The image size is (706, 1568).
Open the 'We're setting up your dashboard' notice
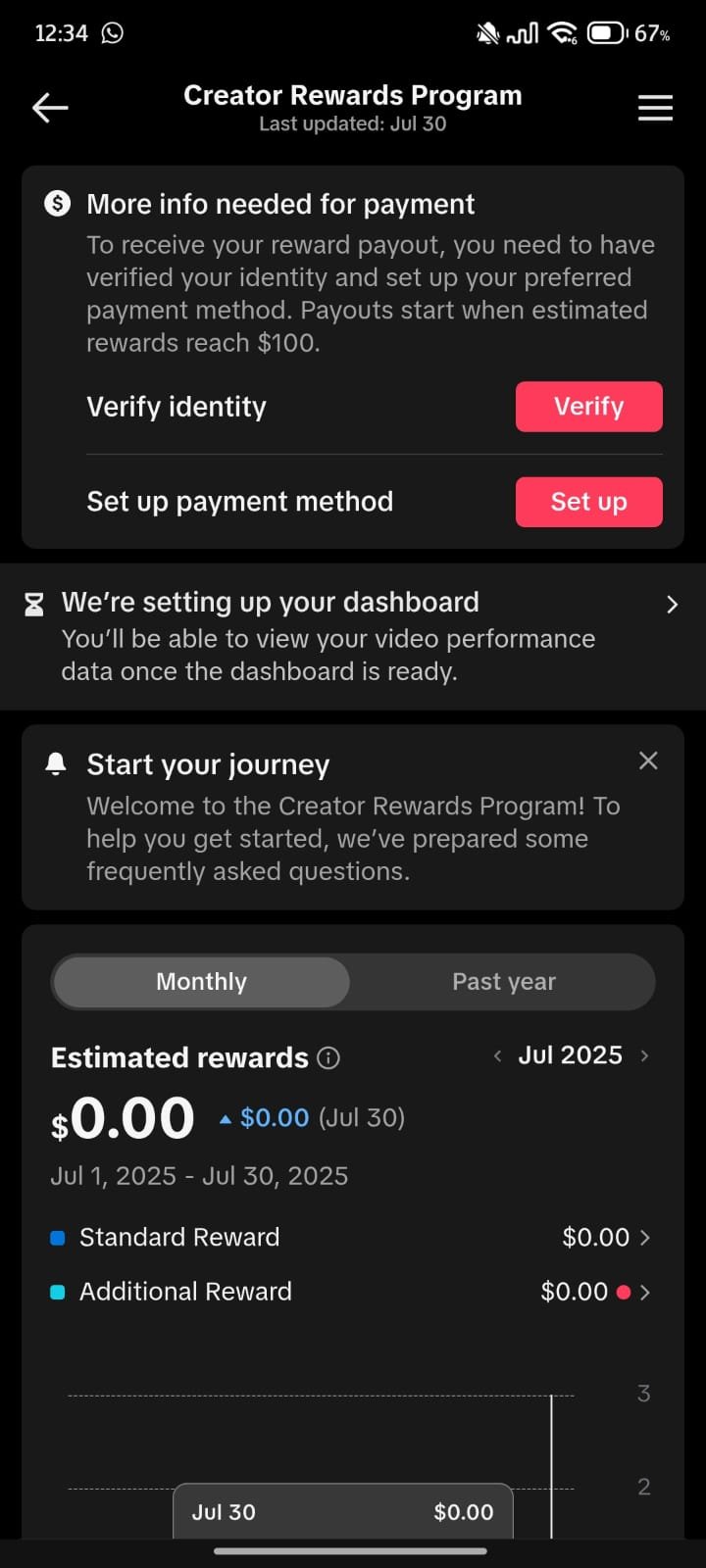point(353,636)
